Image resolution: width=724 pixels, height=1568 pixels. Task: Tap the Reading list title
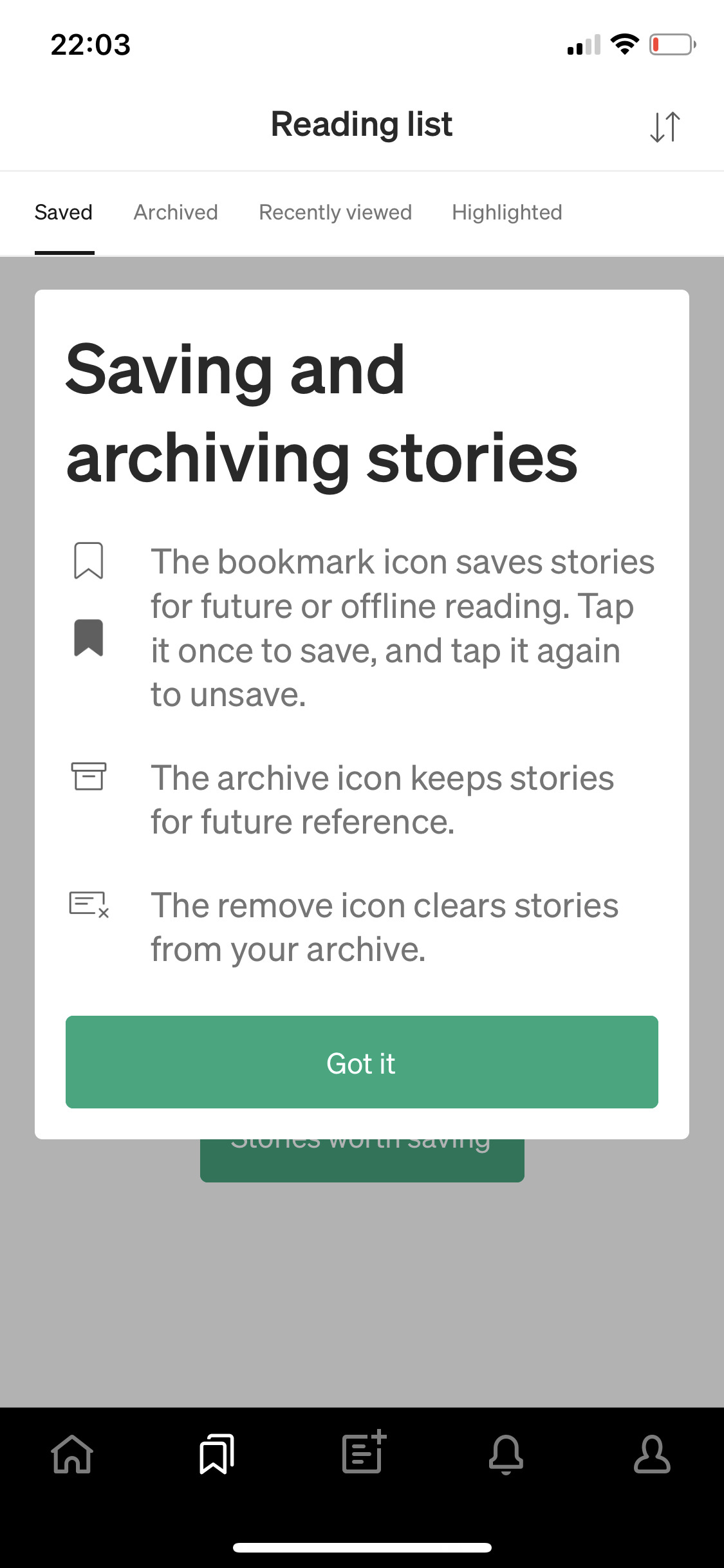(362, 124)
